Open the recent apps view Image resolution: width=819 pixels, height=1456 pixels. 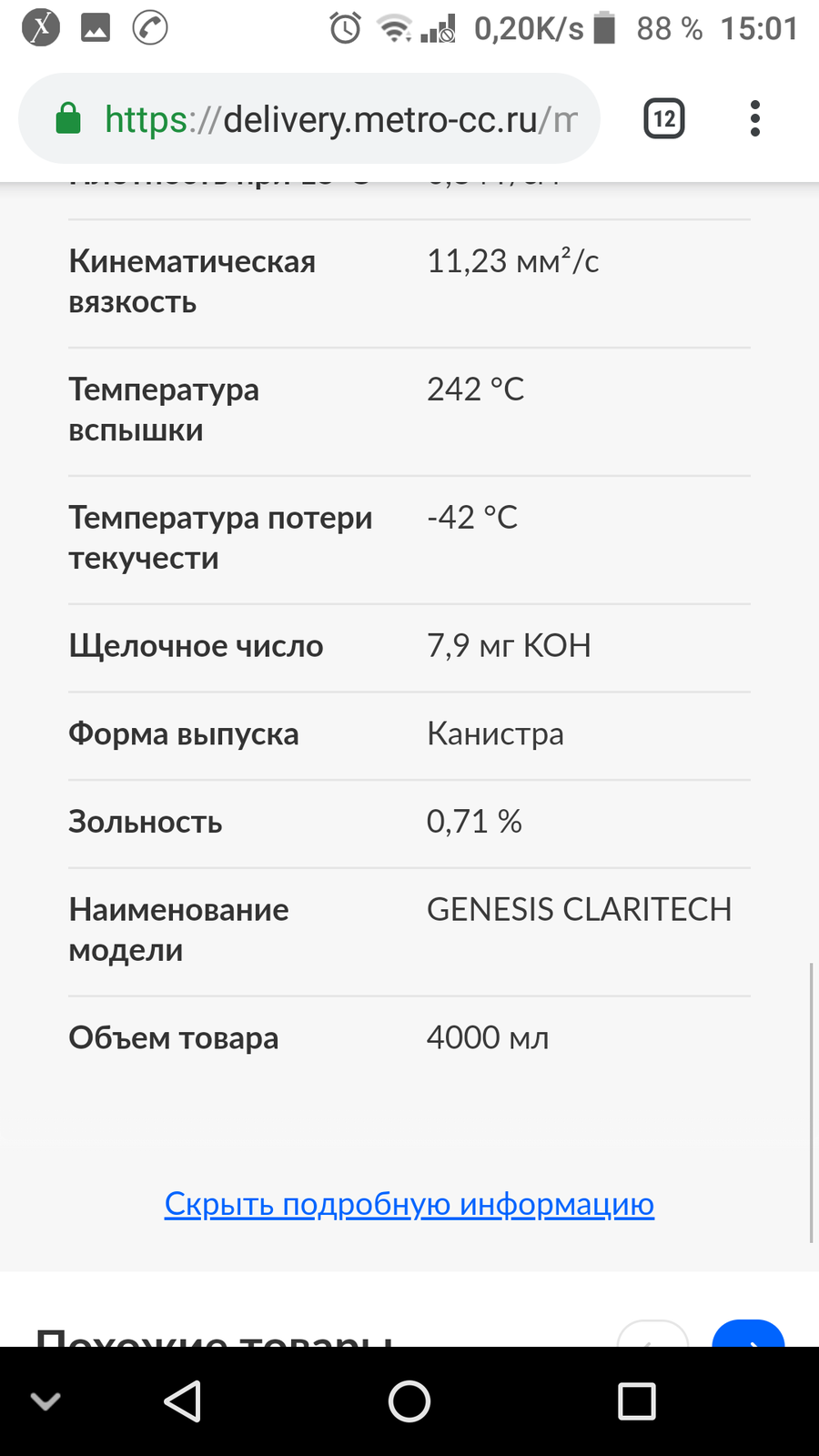(637, 1401)
